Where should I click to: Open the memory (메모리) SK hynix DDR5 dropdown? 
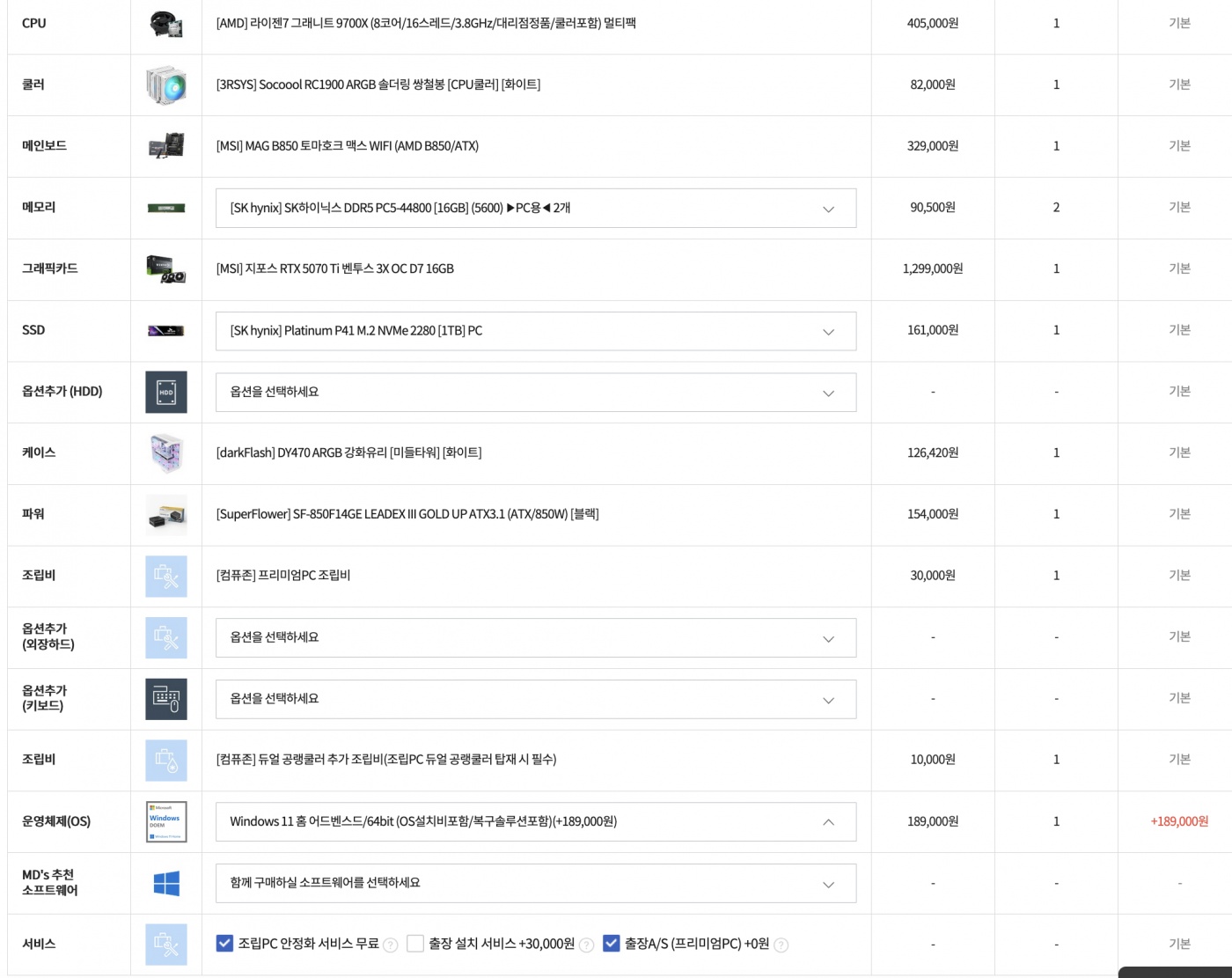pos(535,209)
